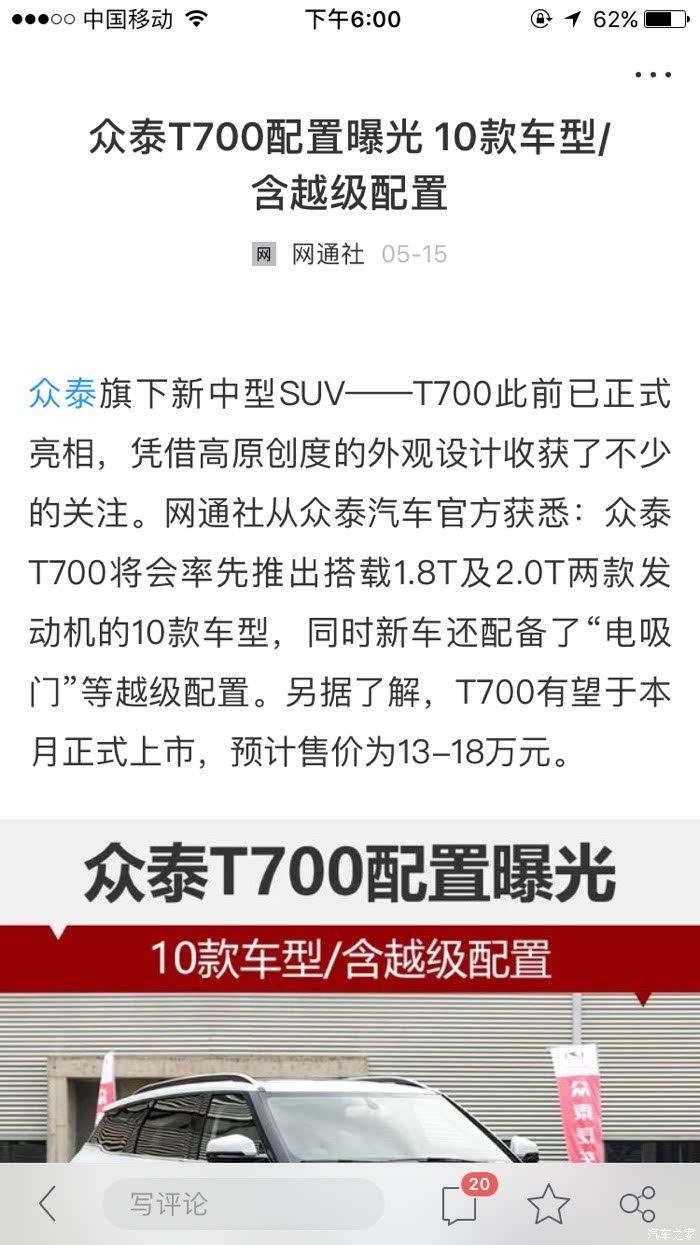Tap the 写评论 comment field
The height and width of the screenshot is (1245, 700).
coord(243,1204)
